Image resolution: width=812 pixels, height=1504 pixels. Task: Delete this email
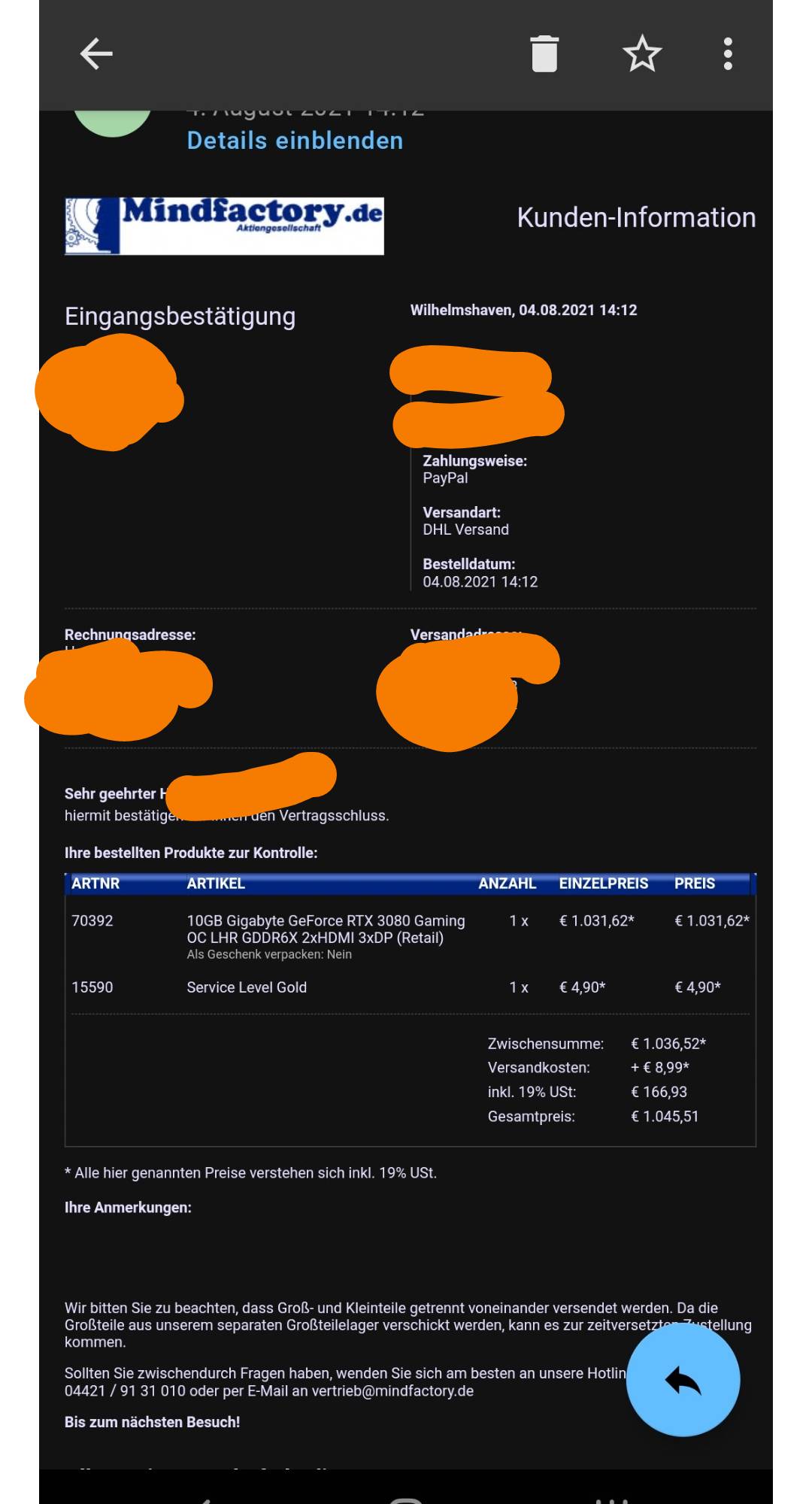(544, 54)
